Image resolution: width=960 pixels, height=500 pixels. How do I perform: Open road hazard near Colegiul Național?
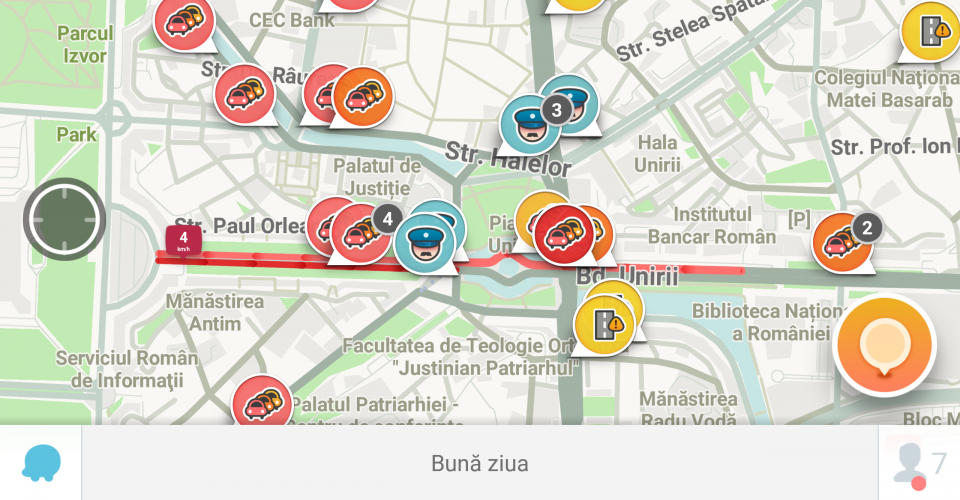(930, 32)
